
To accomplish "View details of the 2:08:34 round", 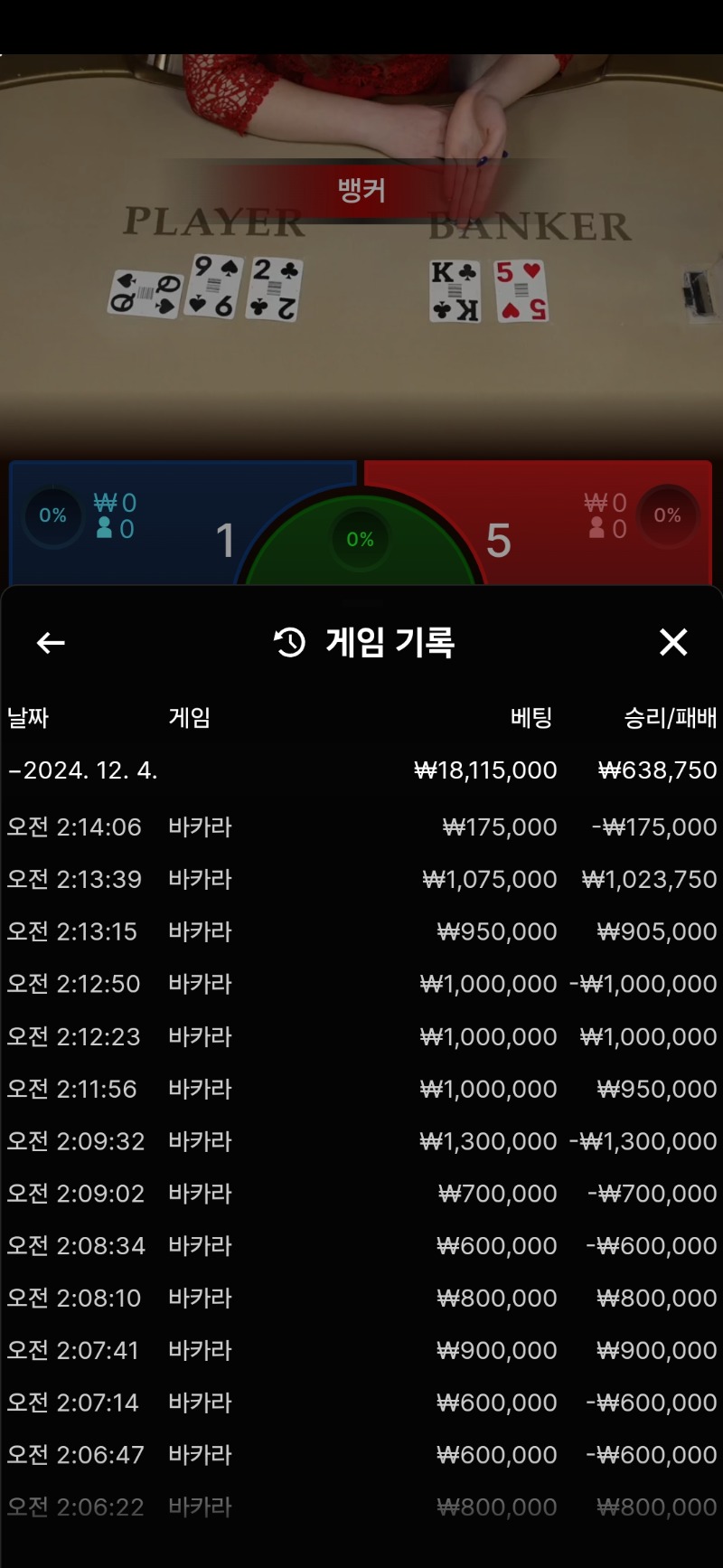I will [x=361, y=1246].
